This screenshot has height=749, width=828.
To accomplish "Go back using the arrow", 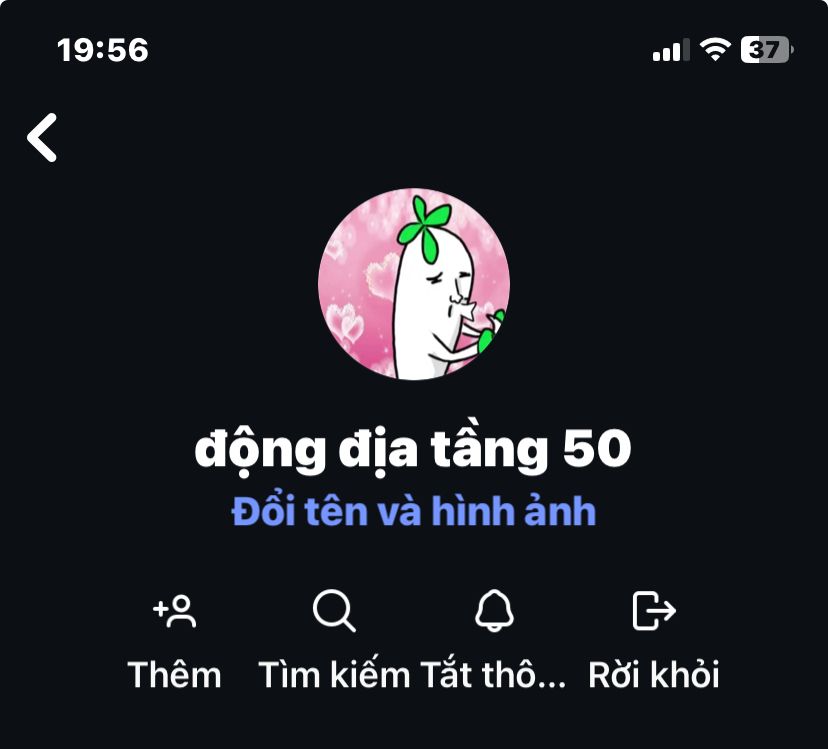I will pos(42,137).
